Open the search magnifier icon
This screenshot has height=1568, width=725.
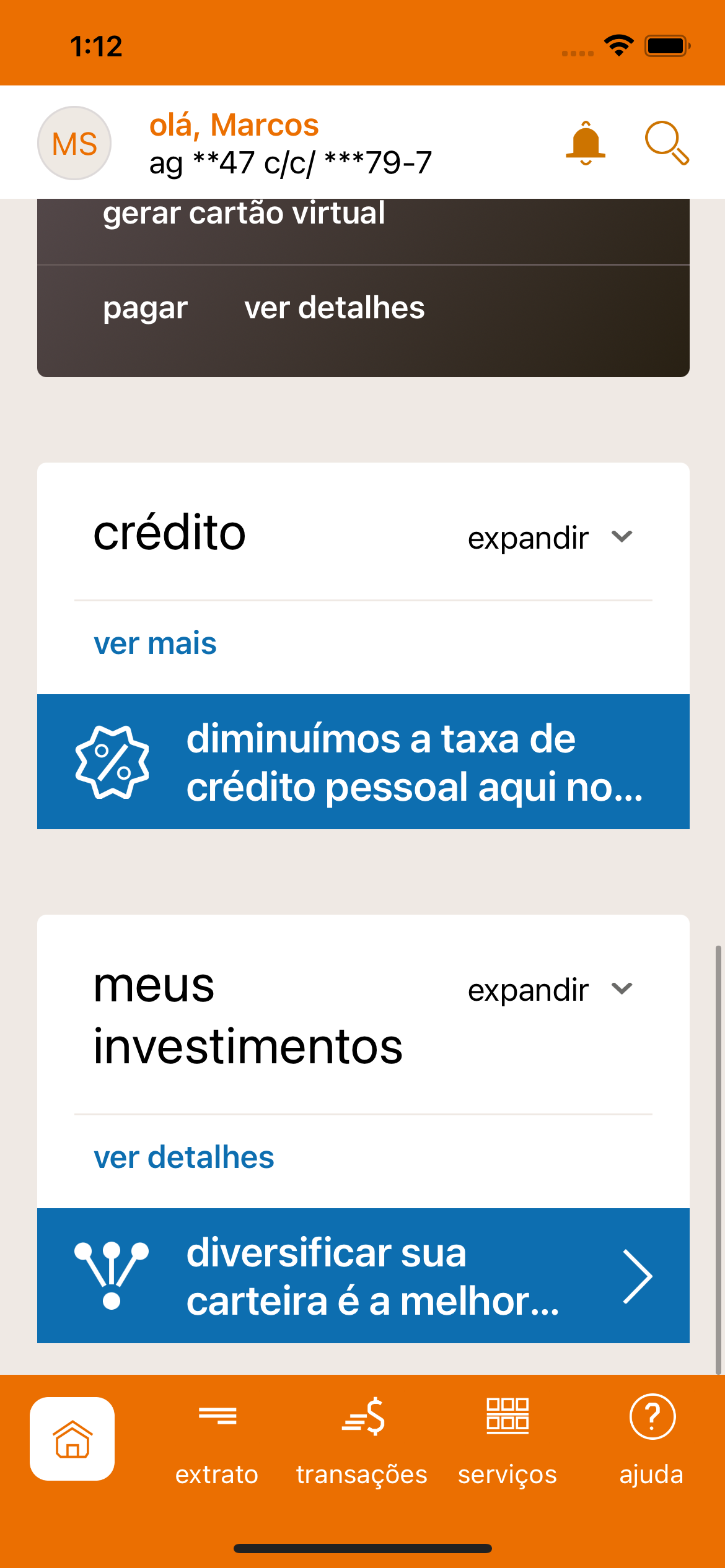tap(666, 143)
